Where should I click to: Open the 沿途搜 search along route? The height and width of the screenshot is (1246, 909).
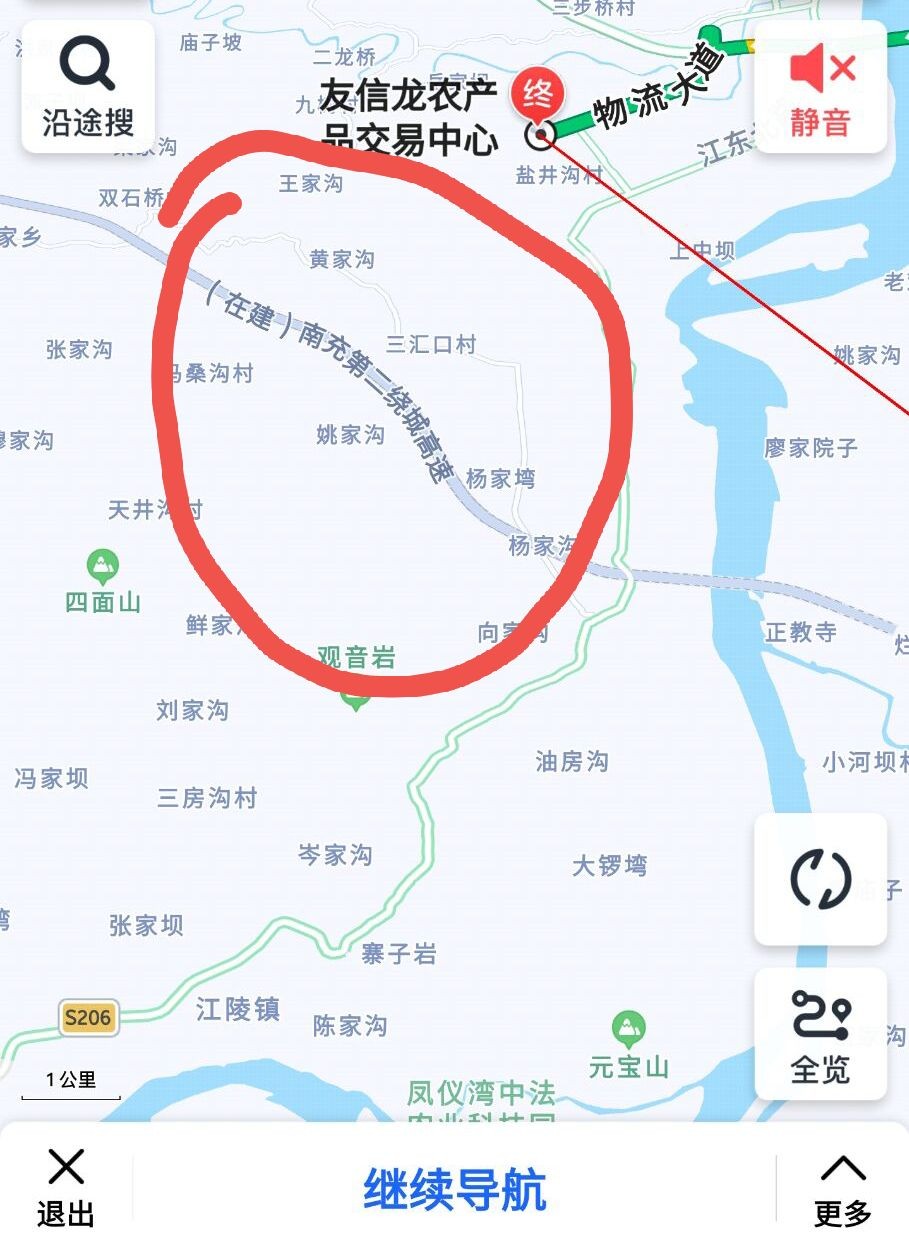(x=88, y=88)
